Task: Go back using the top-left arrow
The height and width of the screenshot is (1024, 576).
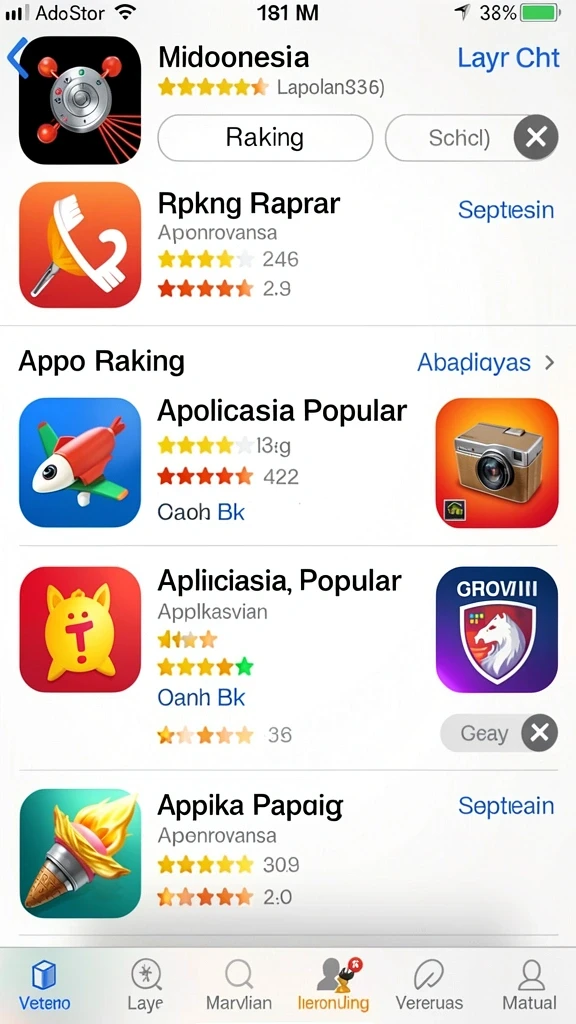Action: (17, 57)
